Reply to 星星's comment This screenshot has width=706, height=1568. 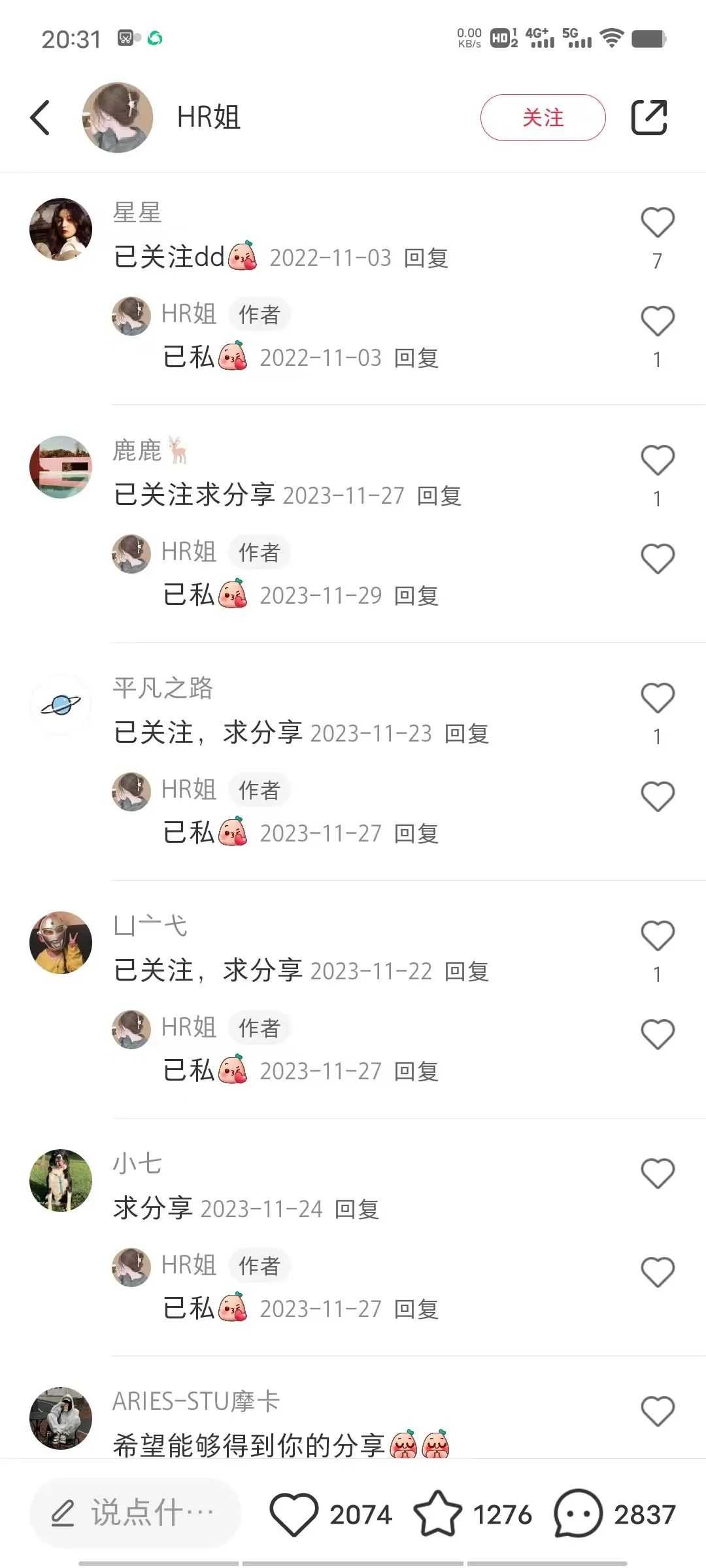pos(426,258)
